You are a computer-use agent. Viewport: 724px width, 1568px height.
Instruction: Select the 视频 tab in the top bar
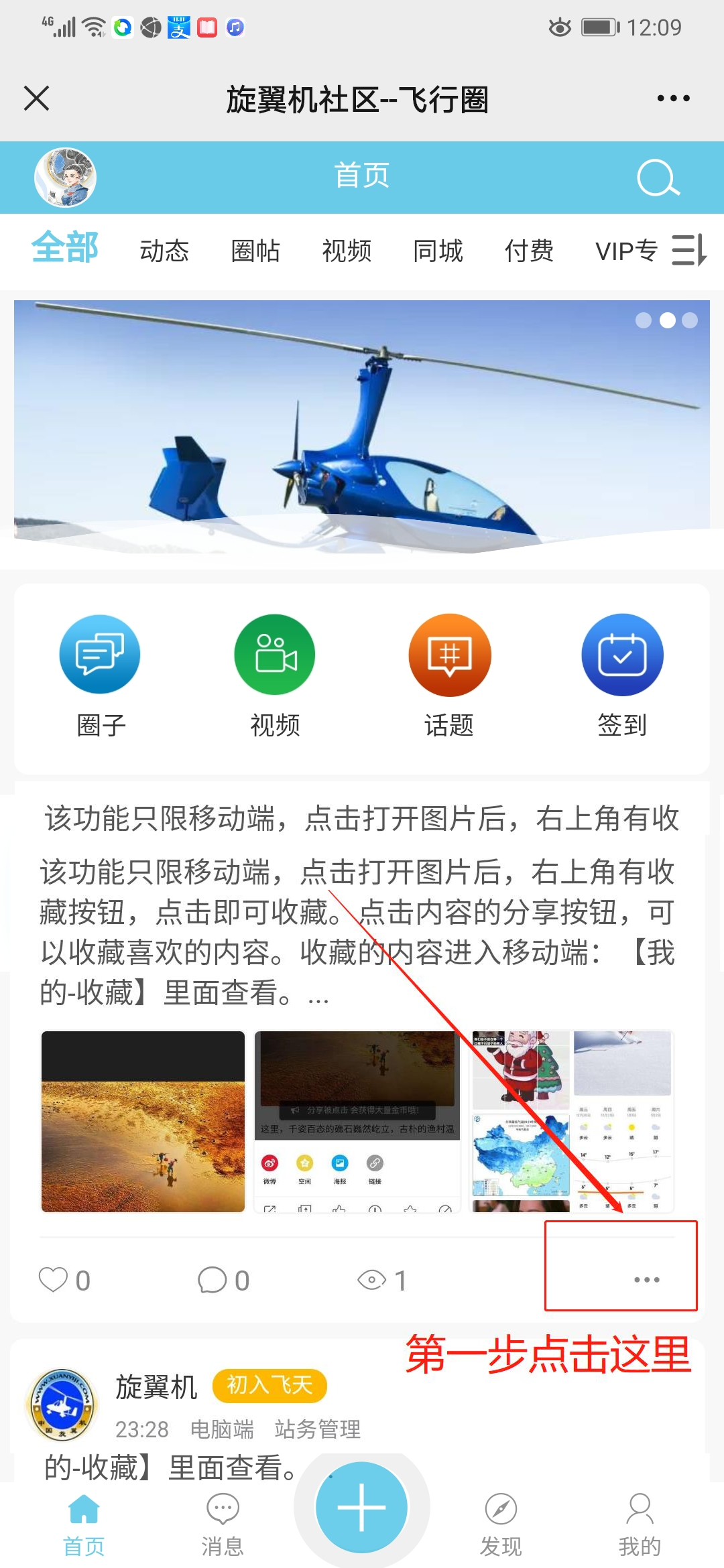[347, 251]
